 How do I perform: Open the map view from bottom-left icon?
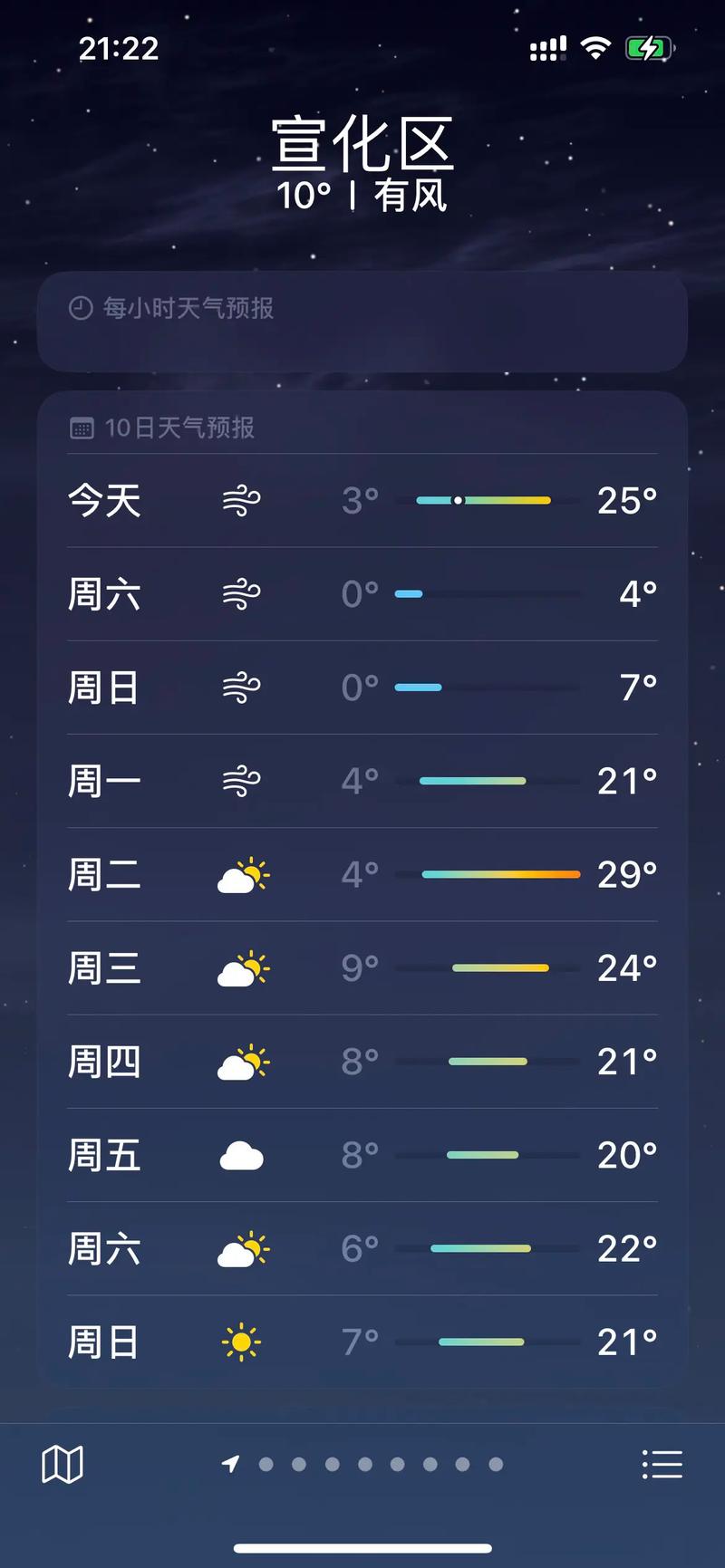tap(63, 1463)
